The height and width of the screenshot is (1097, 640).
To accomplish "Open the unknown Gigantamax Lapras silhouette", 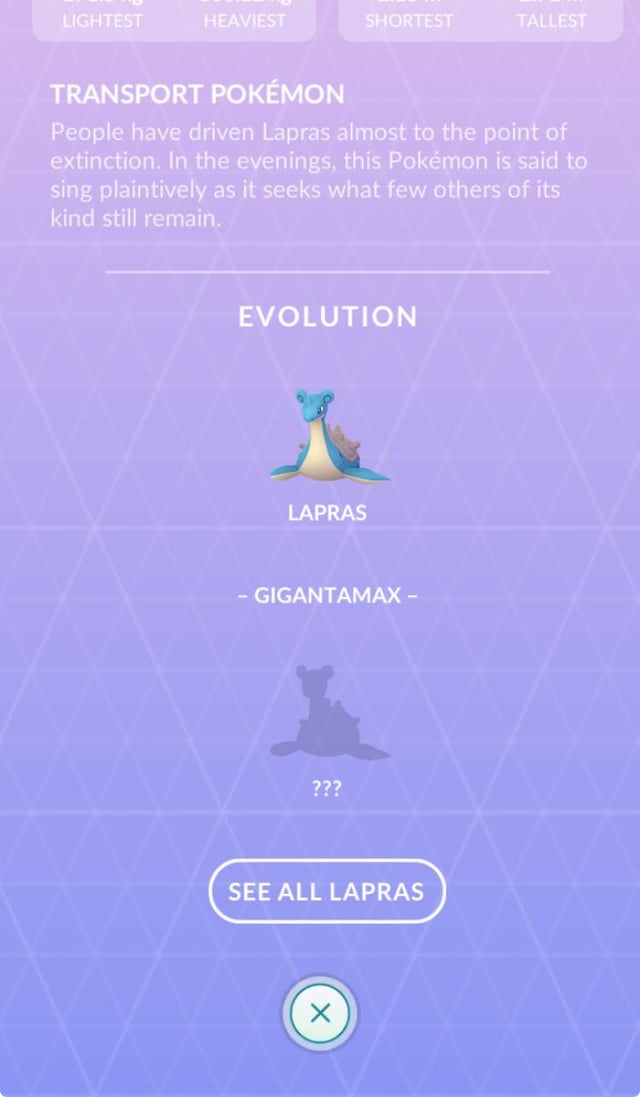I will point(328,714).
